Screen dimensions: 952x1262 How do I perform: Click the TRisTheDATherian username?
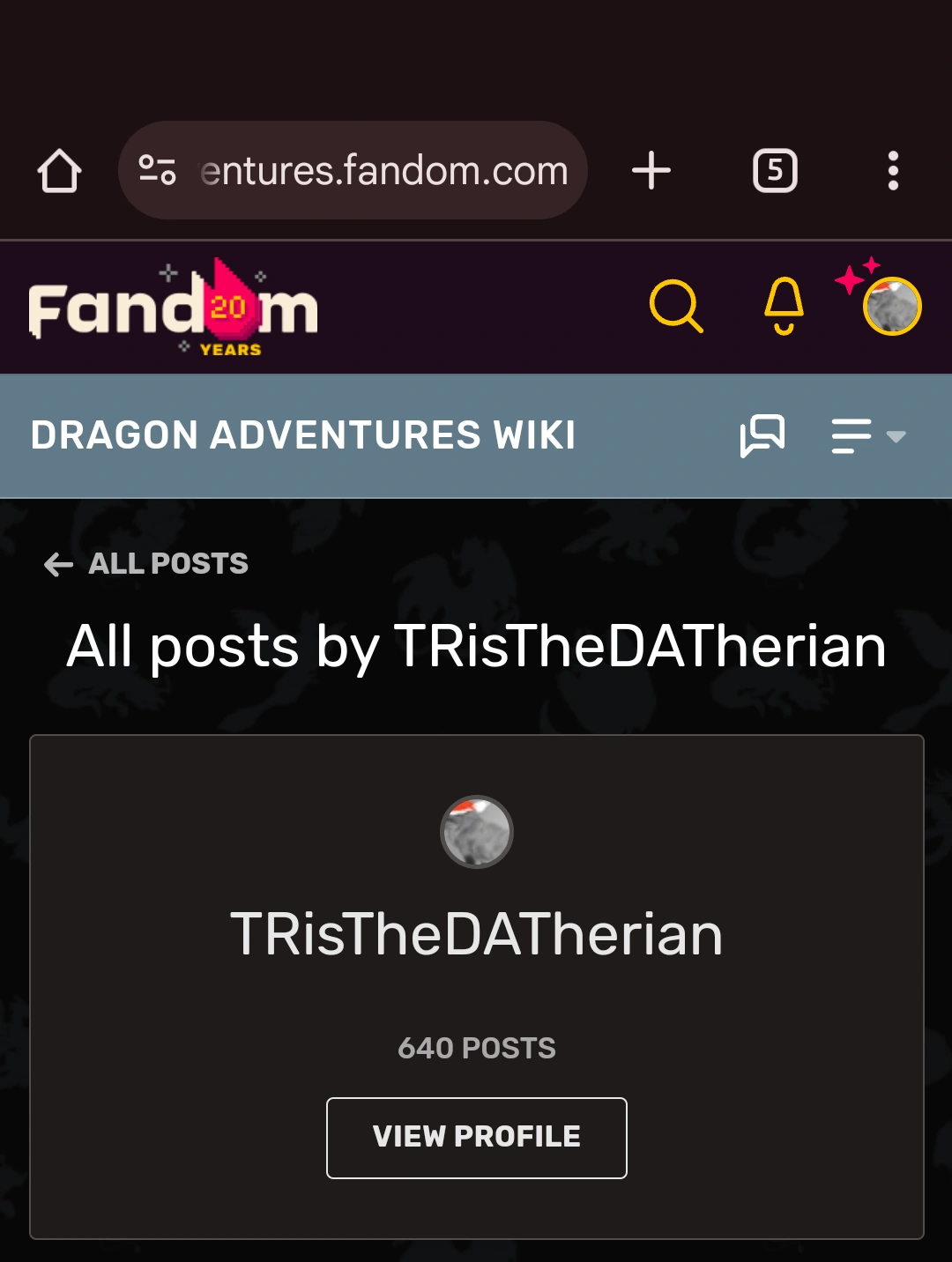[476, 936]
